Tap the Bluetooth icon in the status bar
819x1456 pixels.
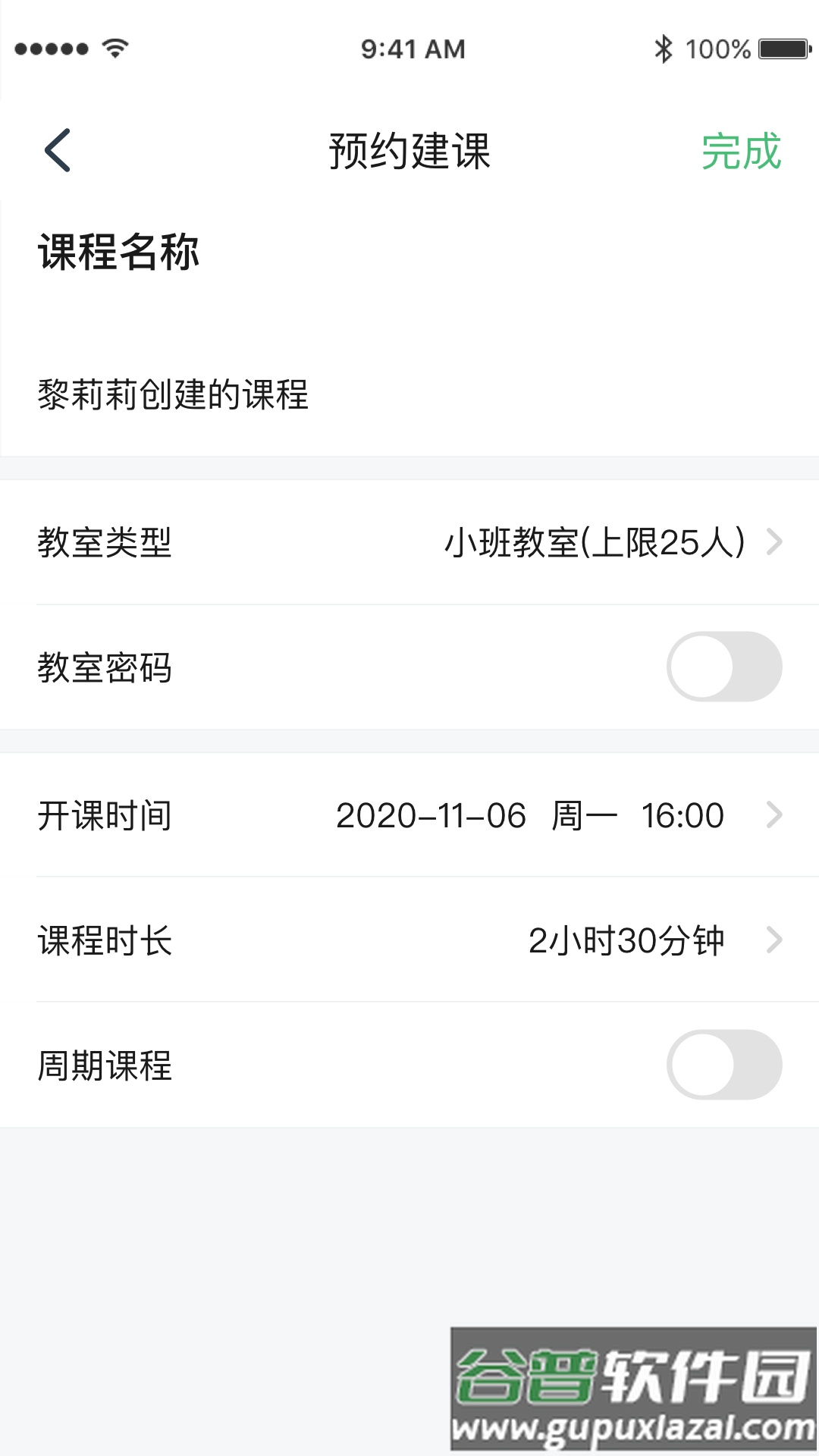click(662, 48)
